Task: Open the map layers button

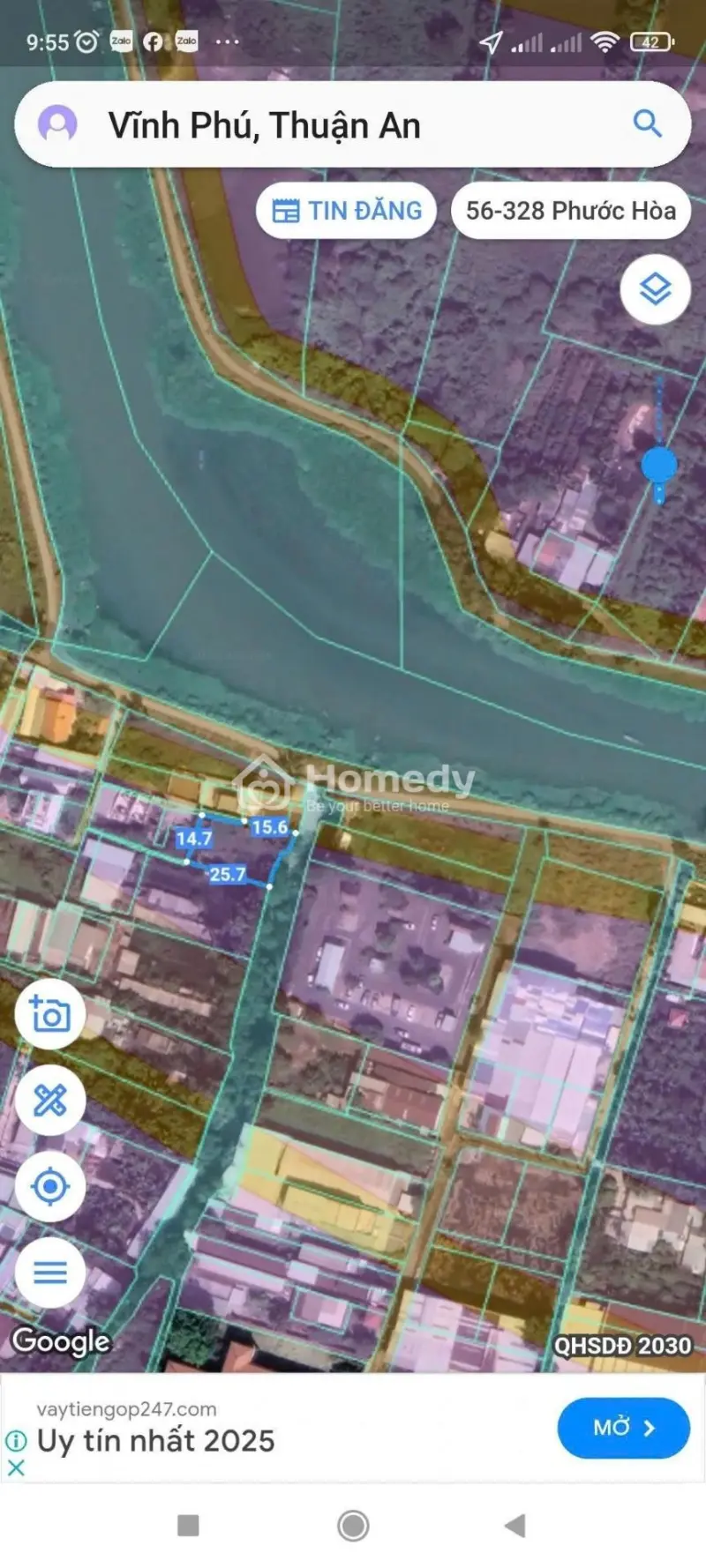Action: [655, 288]
